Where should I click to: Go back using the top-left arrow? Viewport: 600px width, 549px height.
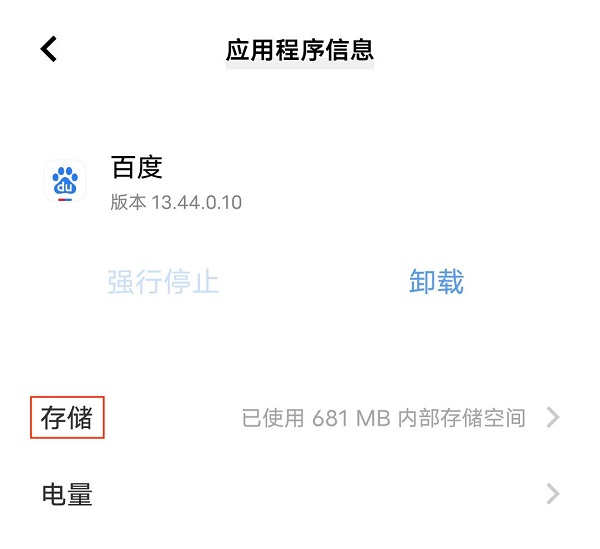click(49, 49)
